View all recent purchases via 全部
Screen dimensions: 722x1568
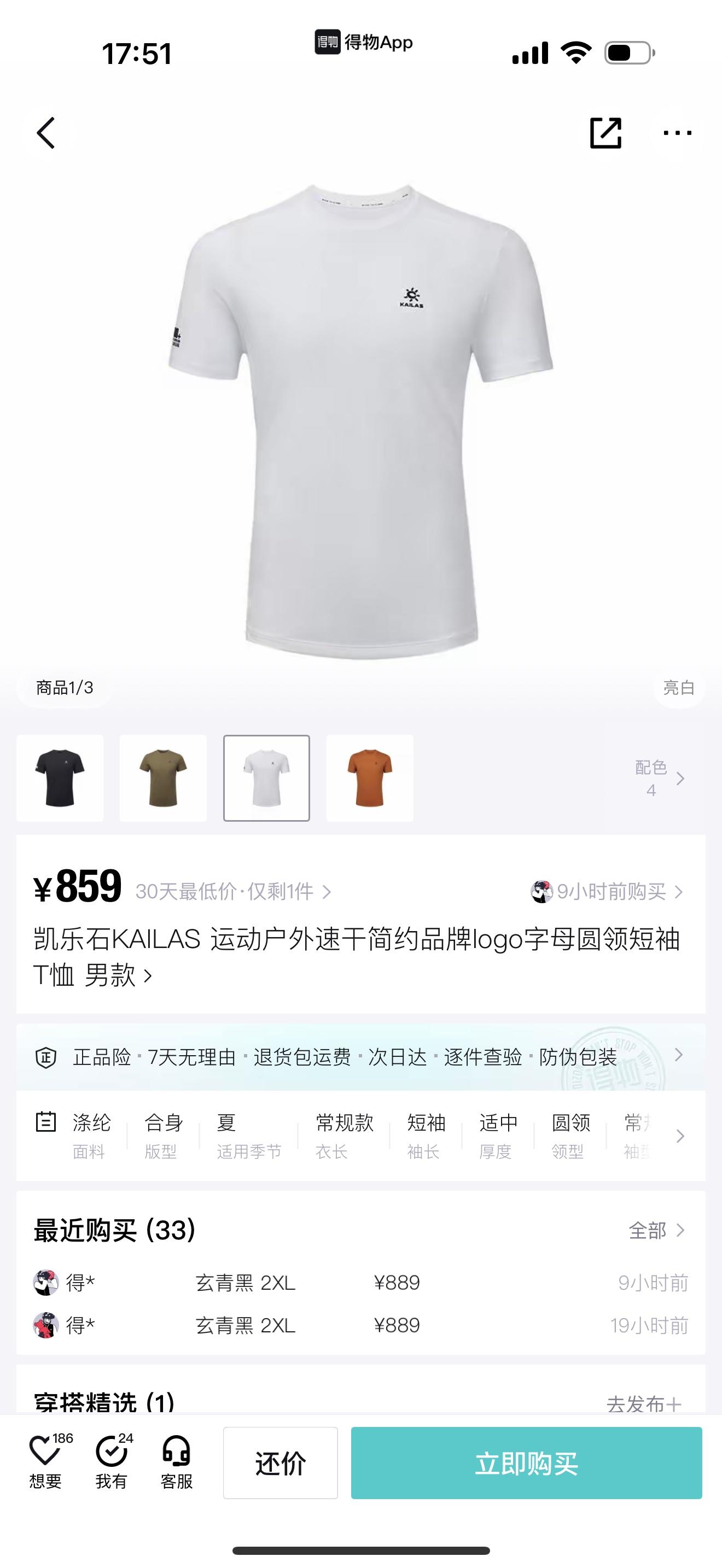pos(656,1230)
